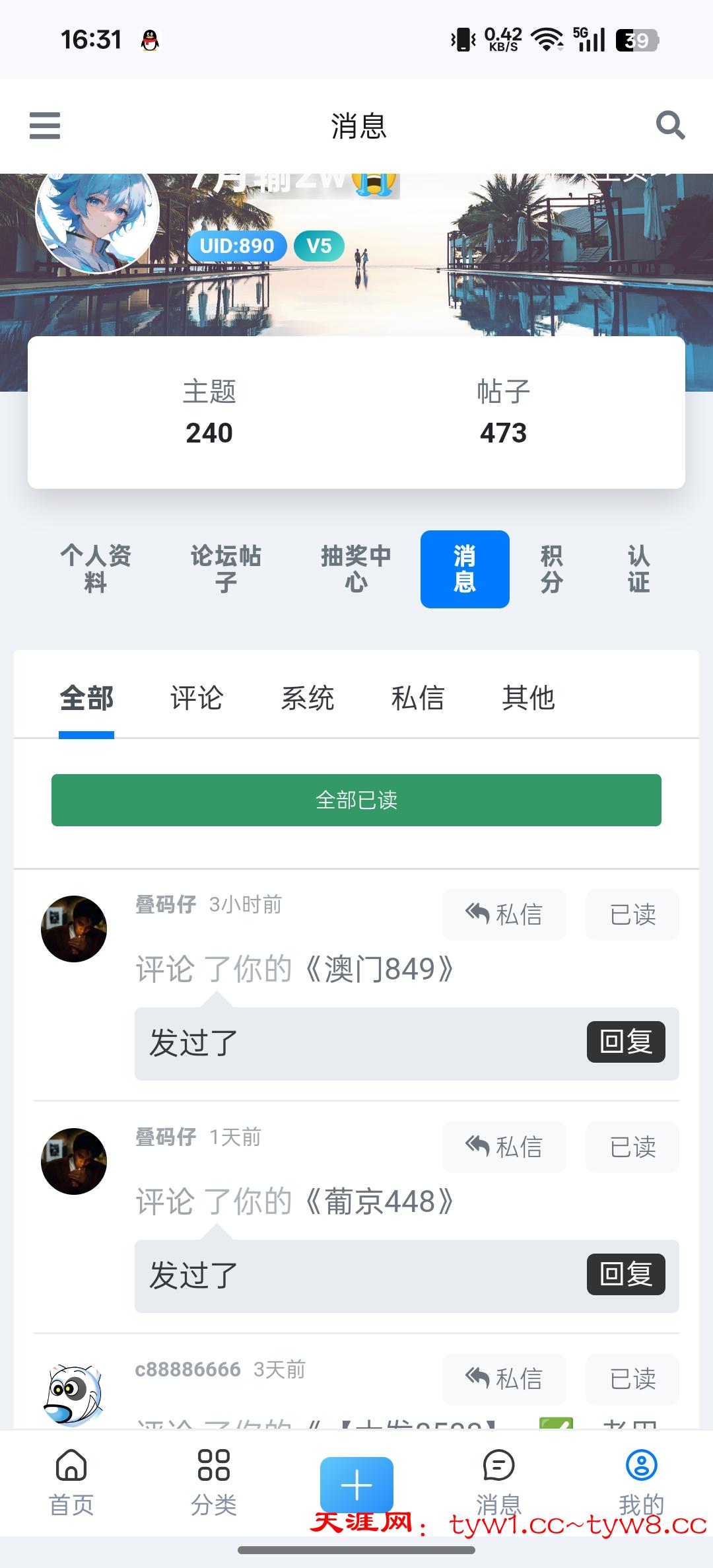
Task: Select the 积分 tab
Action: pyautogui.click(x=551, y=569)
